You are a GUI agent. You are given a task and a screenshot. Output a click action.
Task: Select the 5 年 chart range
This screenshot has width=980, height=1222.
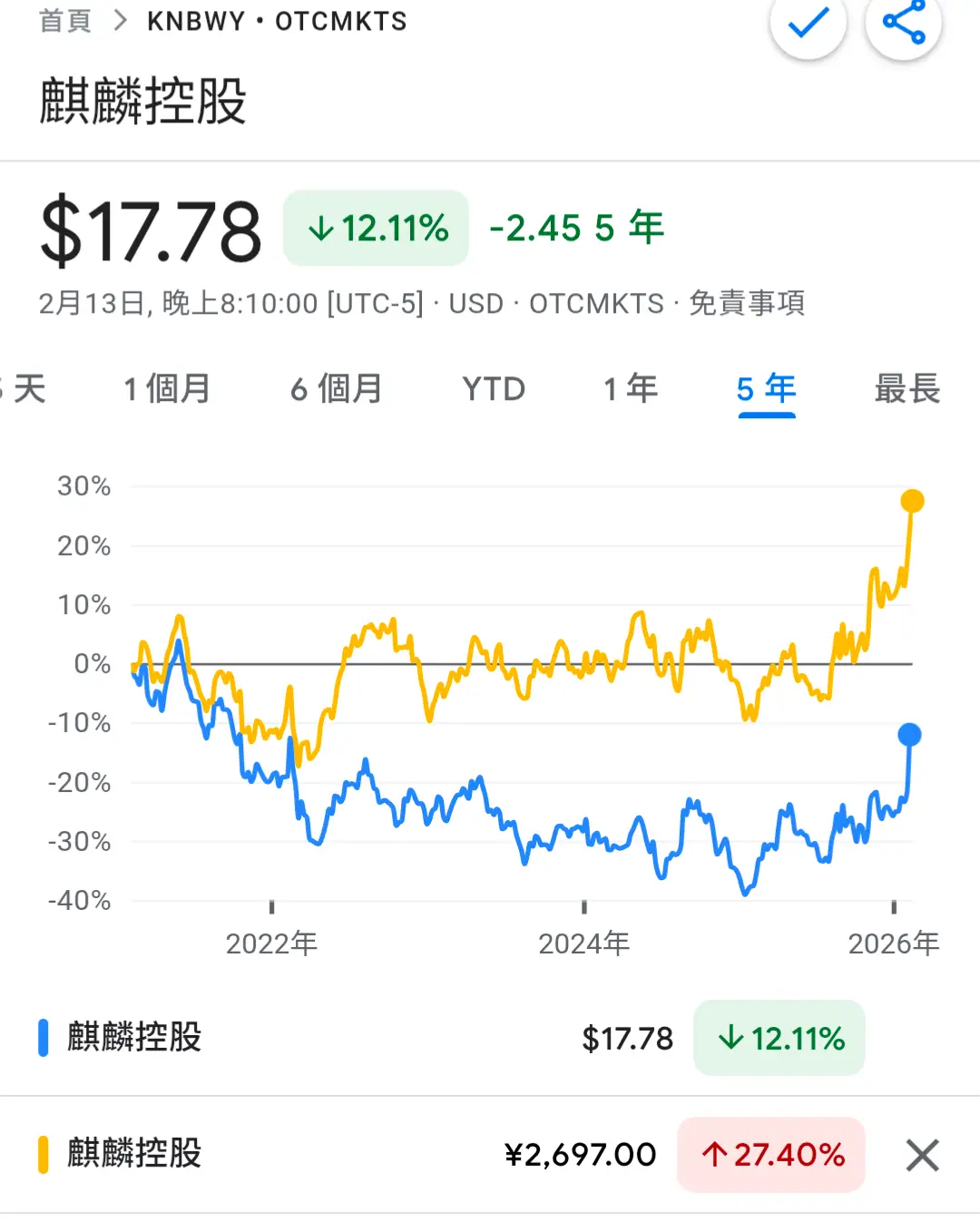click(767, 389)
